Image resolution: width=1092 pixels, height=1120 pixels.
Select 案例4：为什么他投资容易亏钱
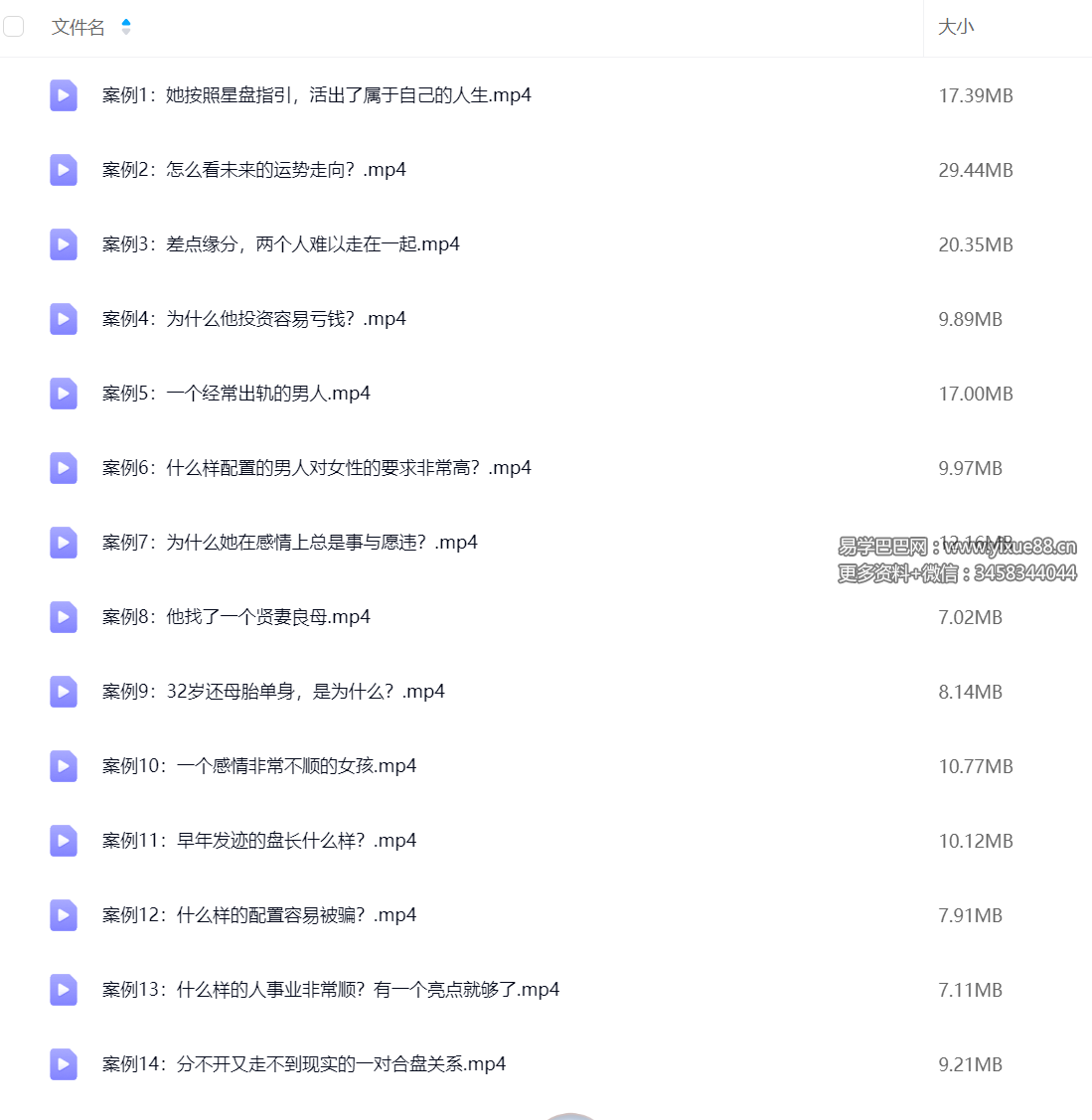(253, 319)
